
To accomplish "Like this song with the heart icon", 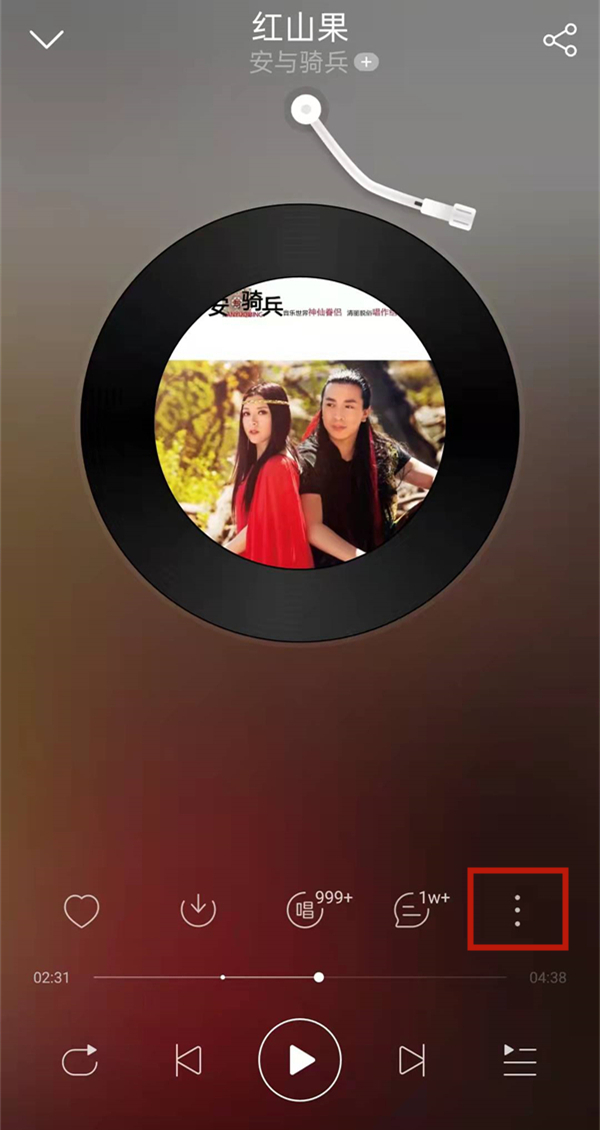I will click(81, 910).
